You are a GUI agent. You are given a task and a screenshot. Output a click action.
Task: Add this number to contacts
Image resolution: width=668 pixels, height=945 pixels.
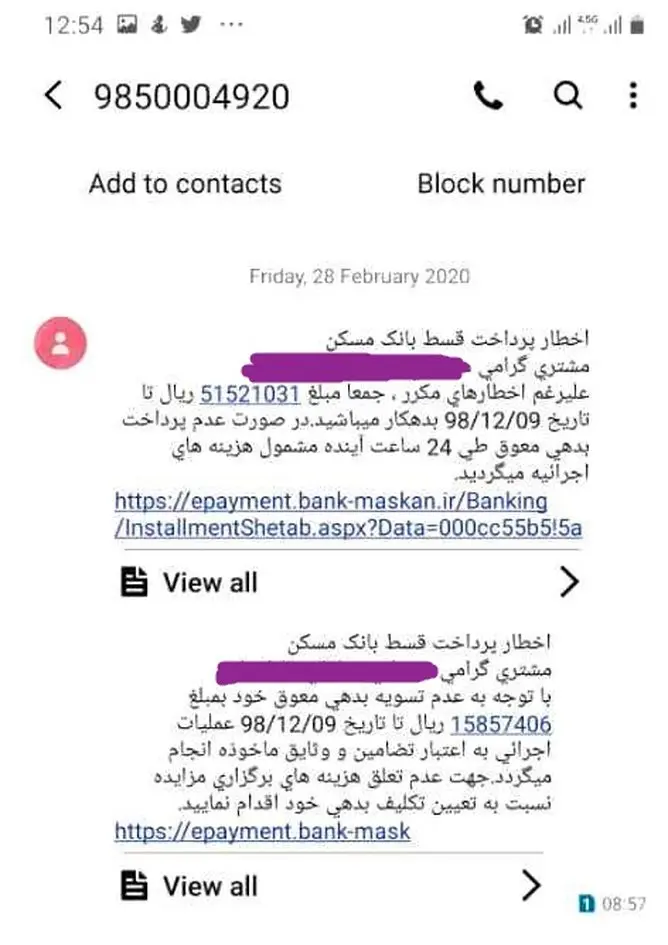(185, 184)
